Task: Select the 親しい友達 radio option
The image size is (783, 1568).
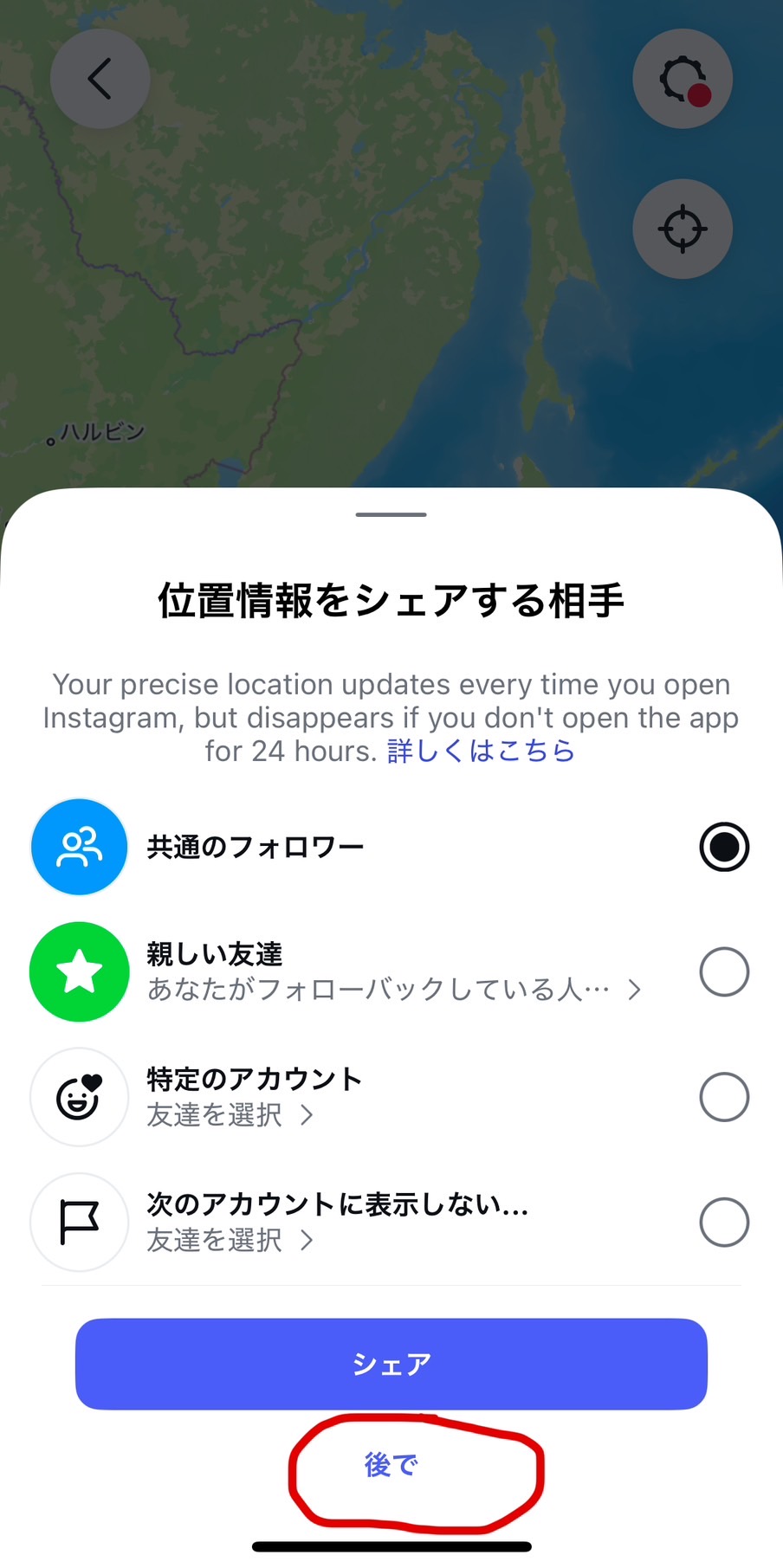Action: tap(724, 971)
